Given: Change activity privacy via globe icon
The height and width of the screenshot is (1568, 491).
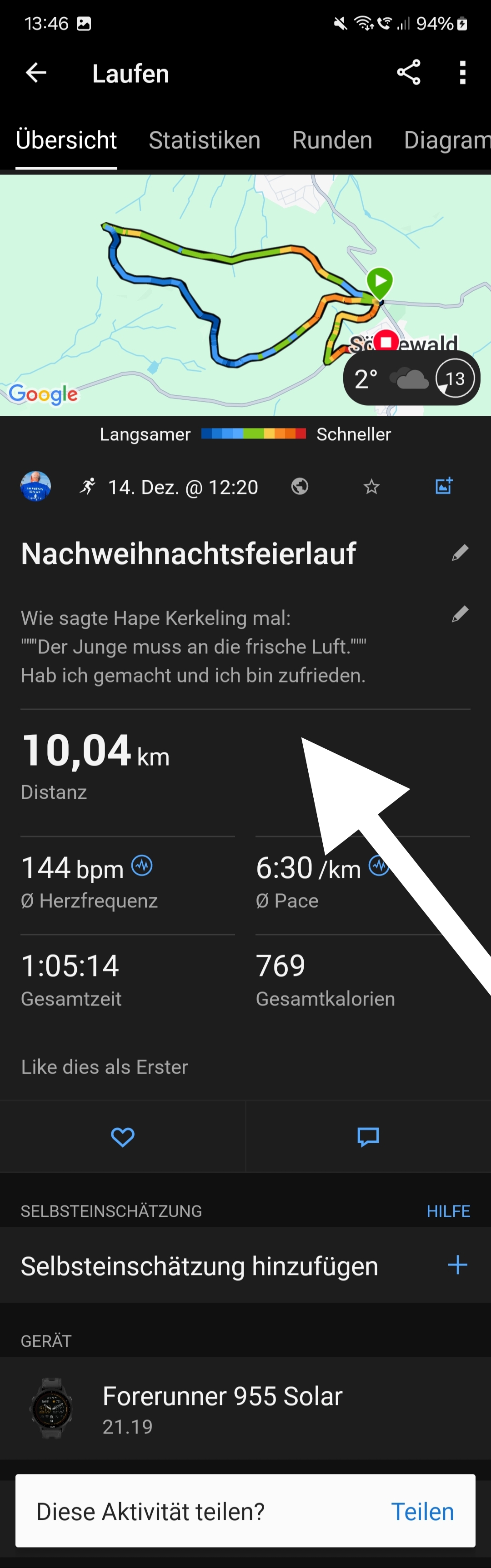Looking at the screenshot, I should click(x=300, y=486).
